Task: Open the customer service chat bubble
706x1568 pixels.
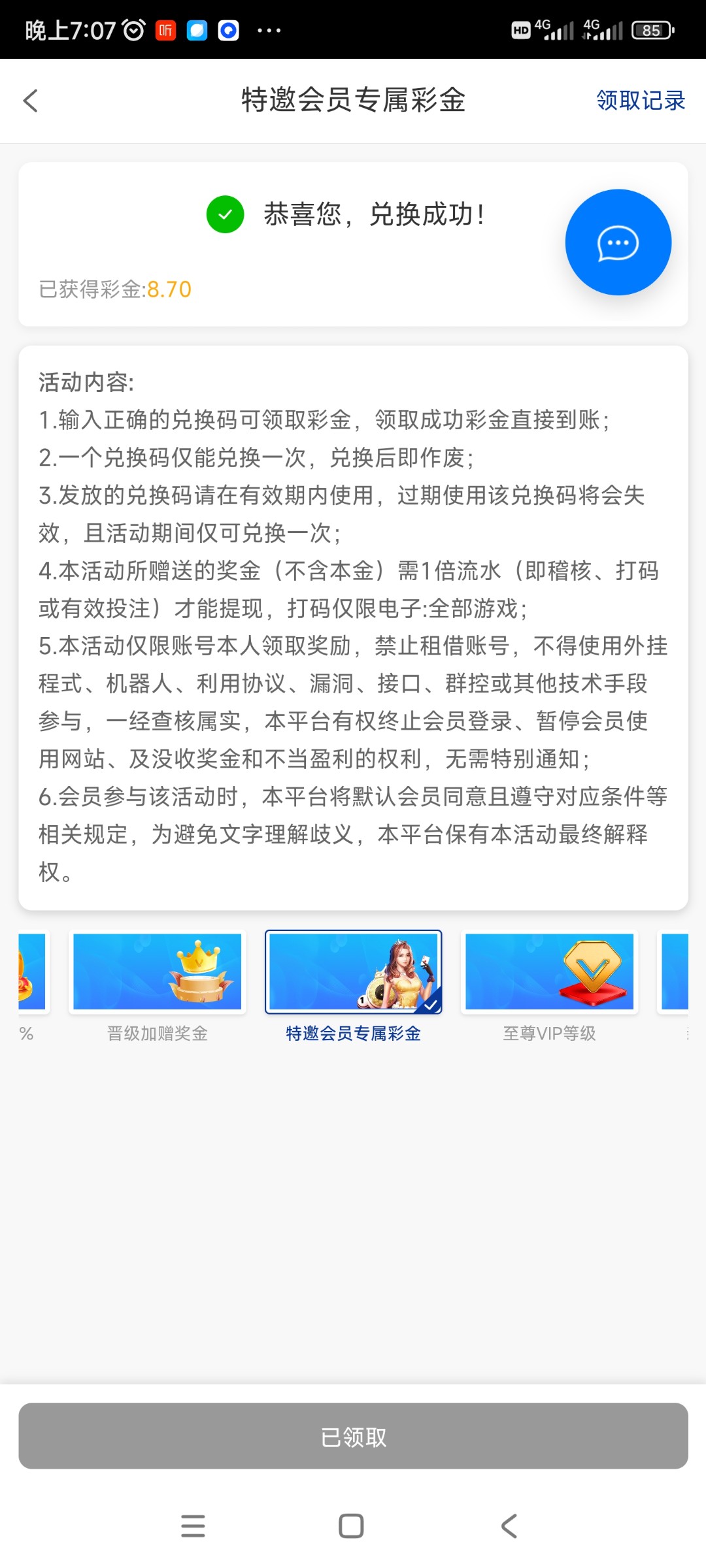Action: tap(618, 242)
